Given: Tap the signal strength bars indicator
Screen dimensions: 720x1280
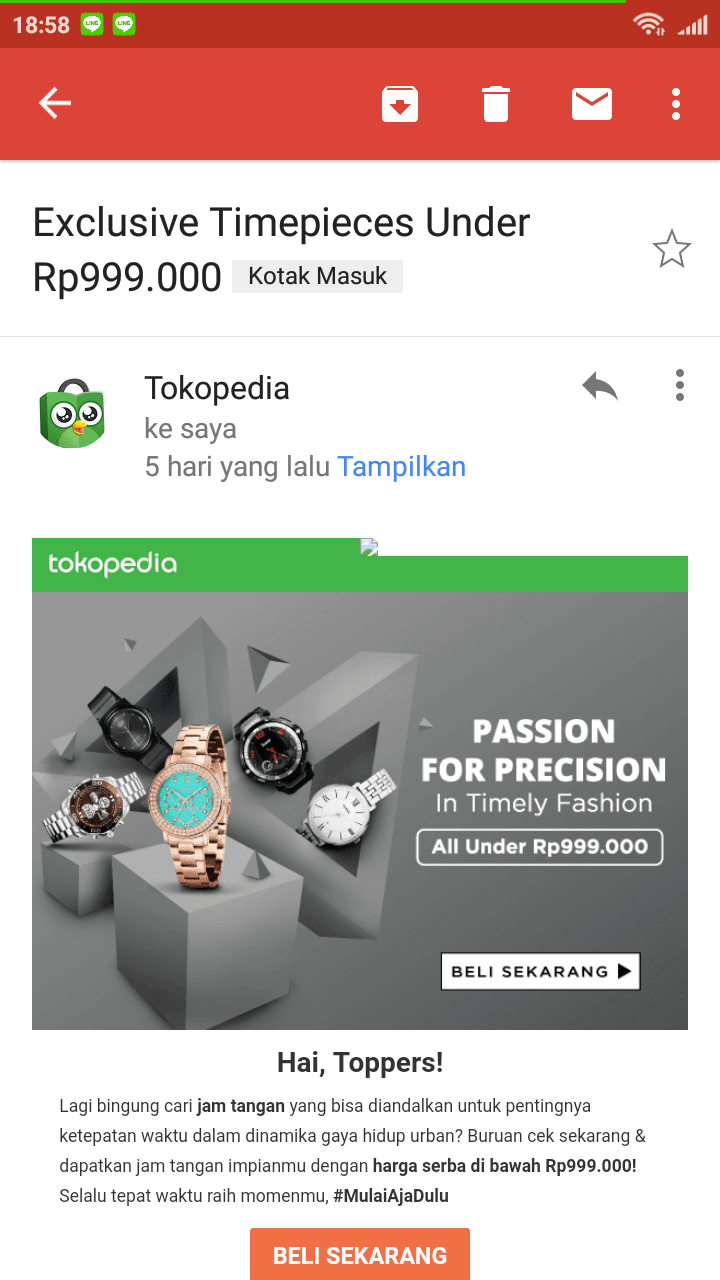Looking at the screenshot, I should click(693, 24).
